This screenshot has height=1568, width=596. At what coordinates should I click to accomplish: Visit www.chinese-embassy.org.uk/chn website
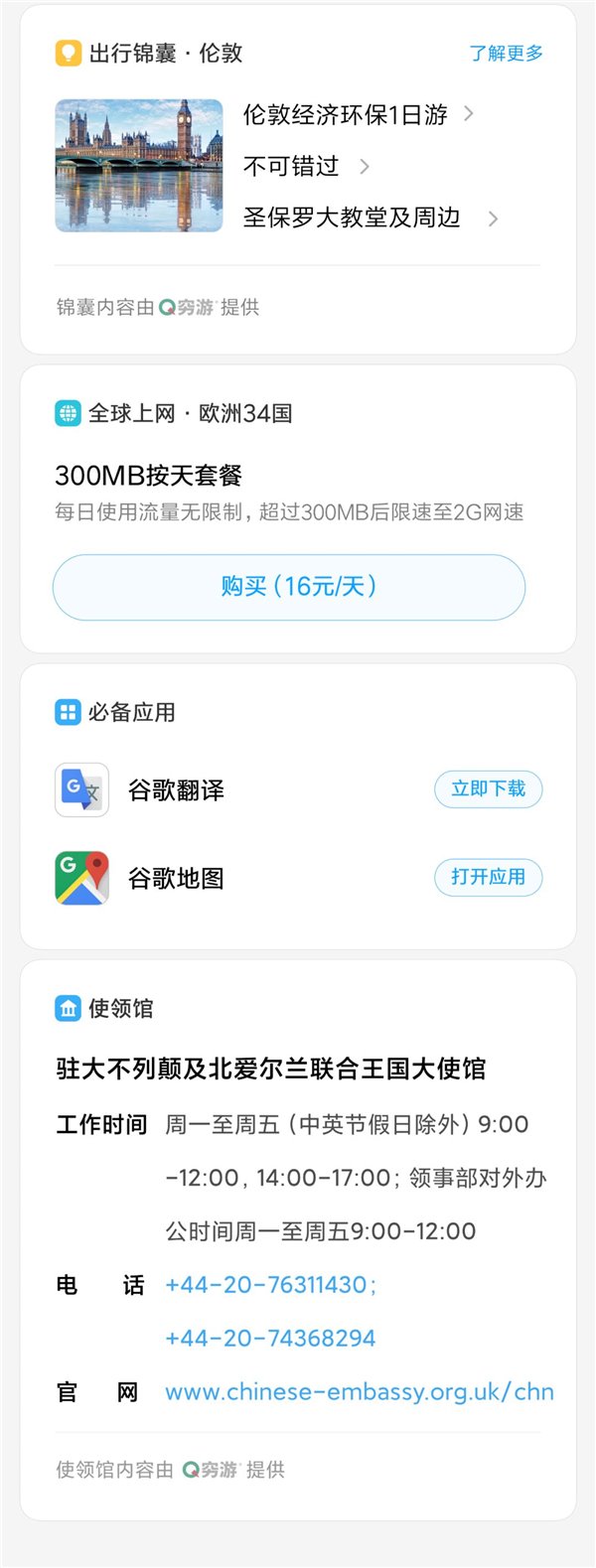click(359, 1392)
